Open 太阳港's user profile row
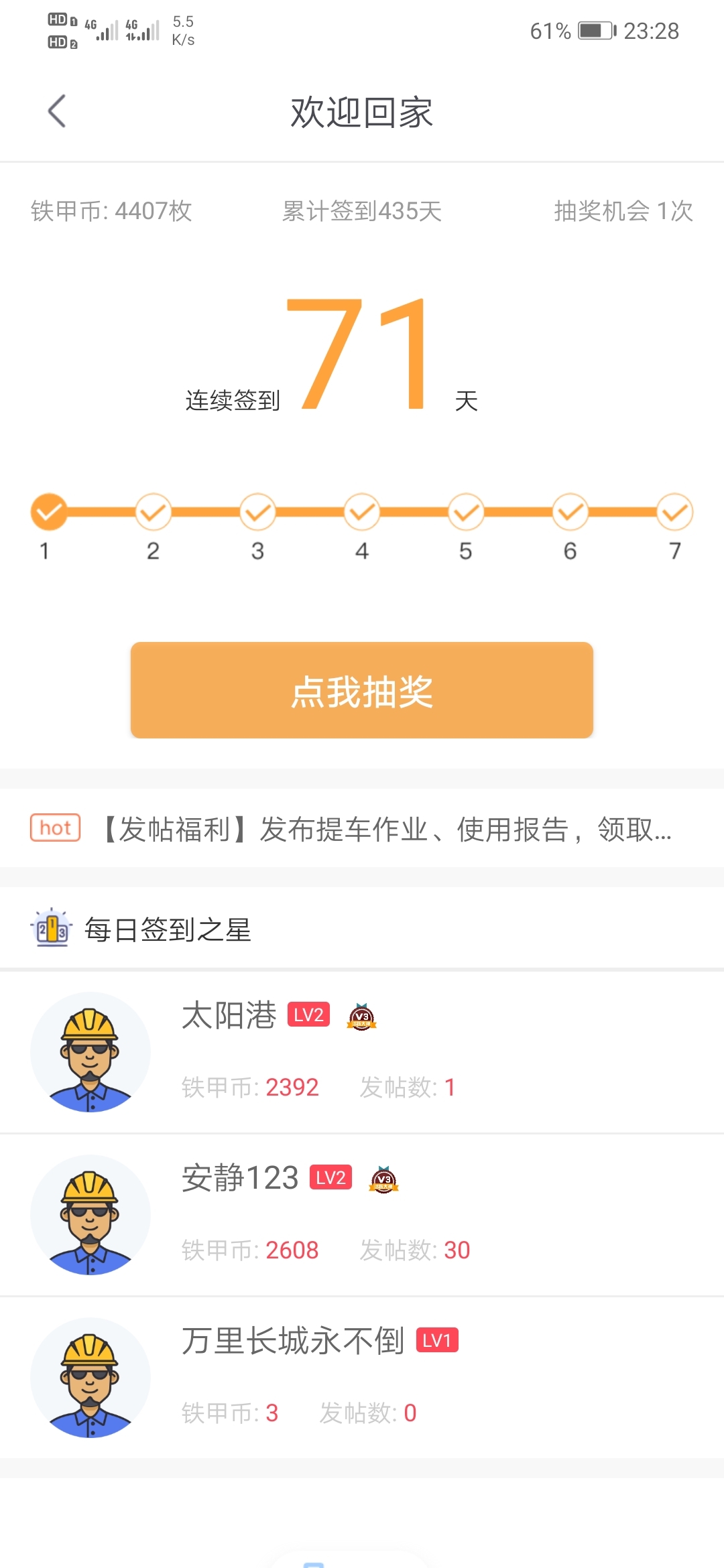The height and width of the screenshot is (1568, 724). point(362,1052)
